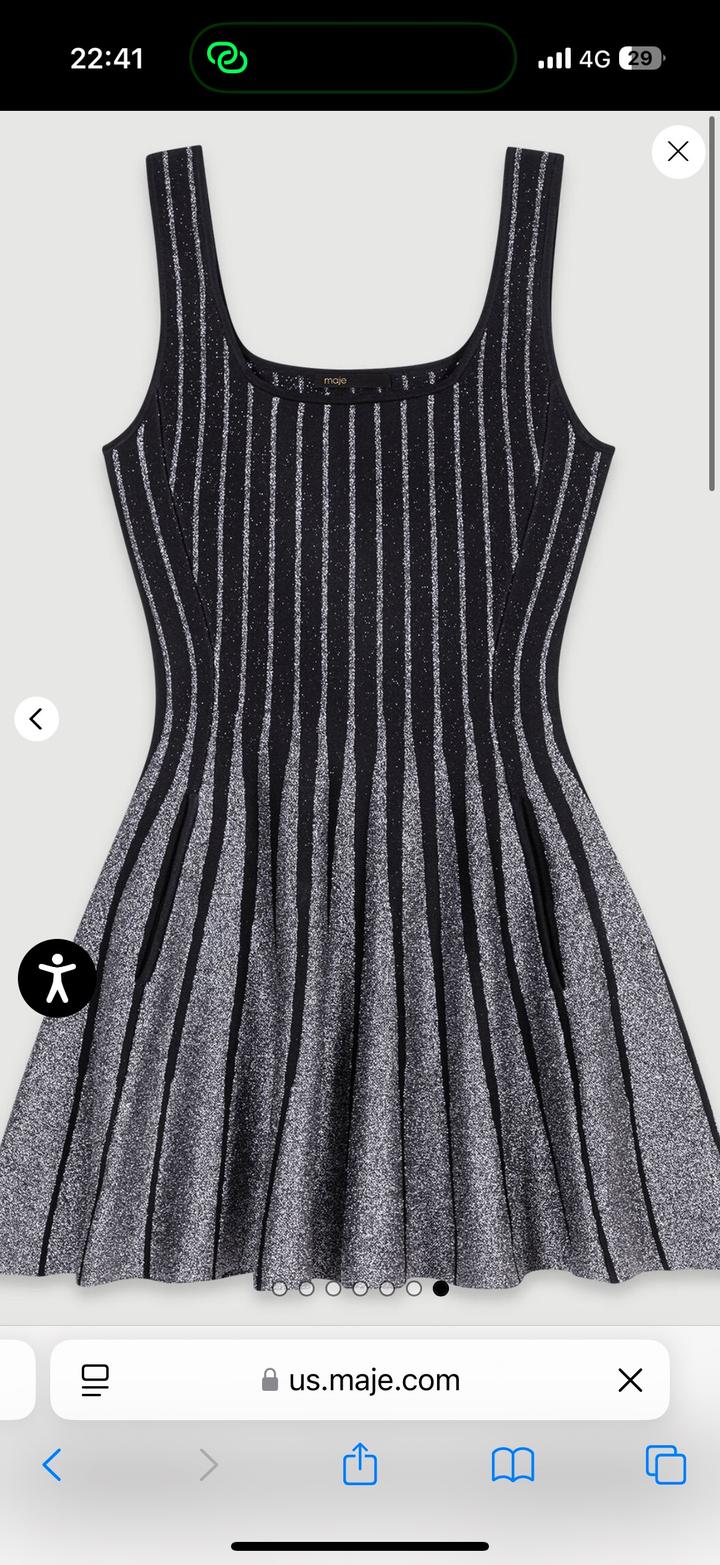Tap the us.maje.com address bar
The height and width of the screenshot is (1565, 720).
[x=360, y=1380]
